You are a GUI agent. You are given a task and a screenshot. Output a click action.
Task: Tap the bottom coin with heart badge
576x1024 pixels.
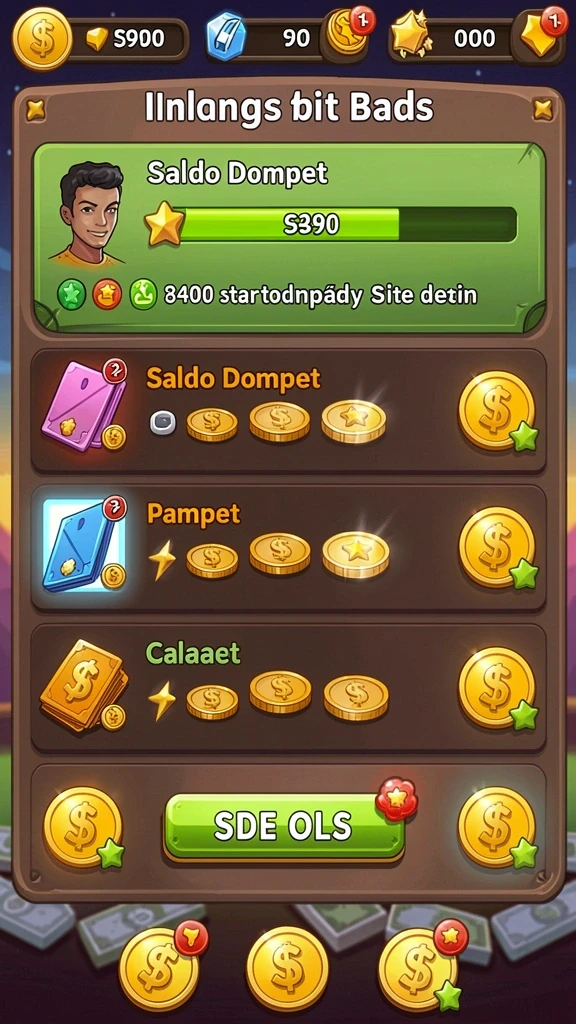tap(160, 968)
